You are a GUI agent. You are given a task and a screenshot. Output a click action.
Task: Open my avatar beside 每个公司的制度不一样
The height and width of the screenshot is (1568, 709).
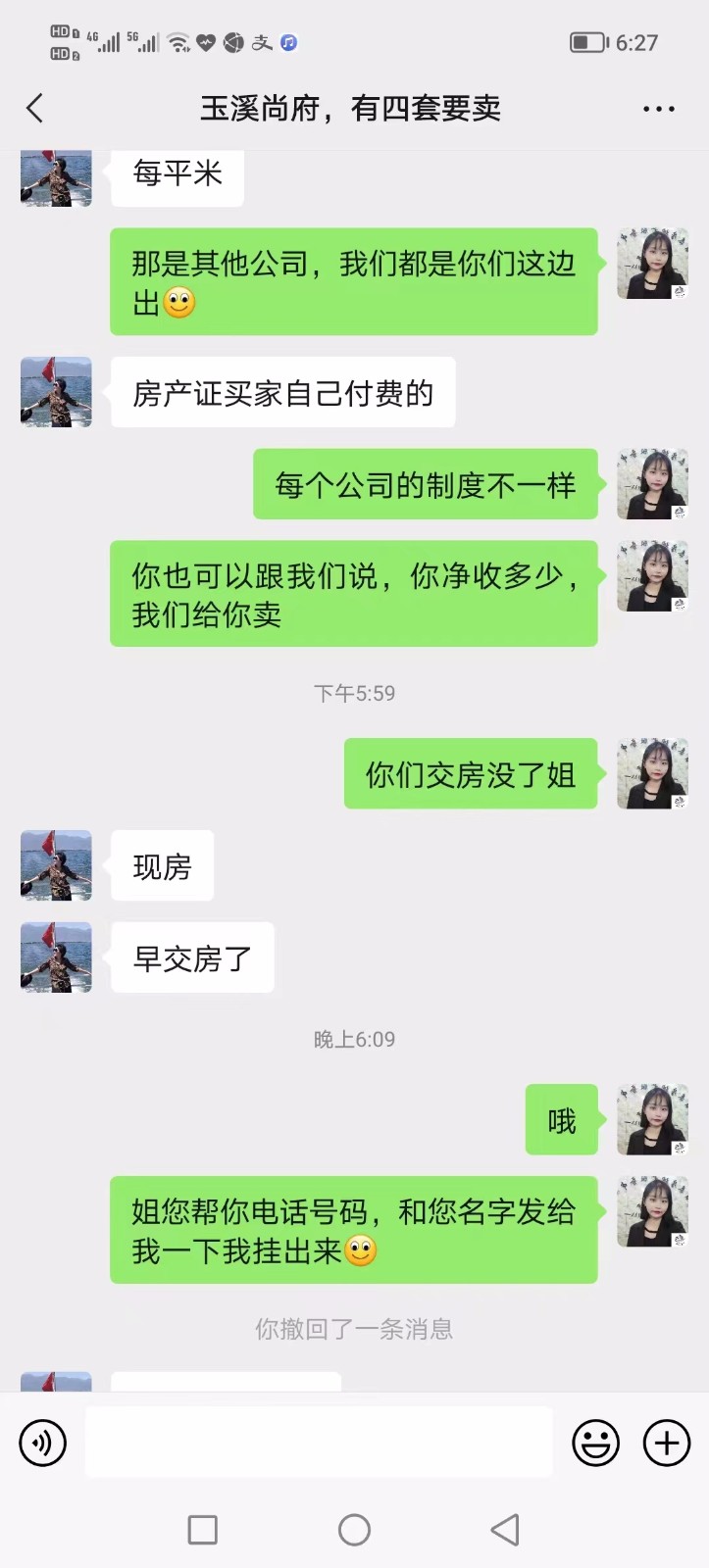tap(652, 484)
